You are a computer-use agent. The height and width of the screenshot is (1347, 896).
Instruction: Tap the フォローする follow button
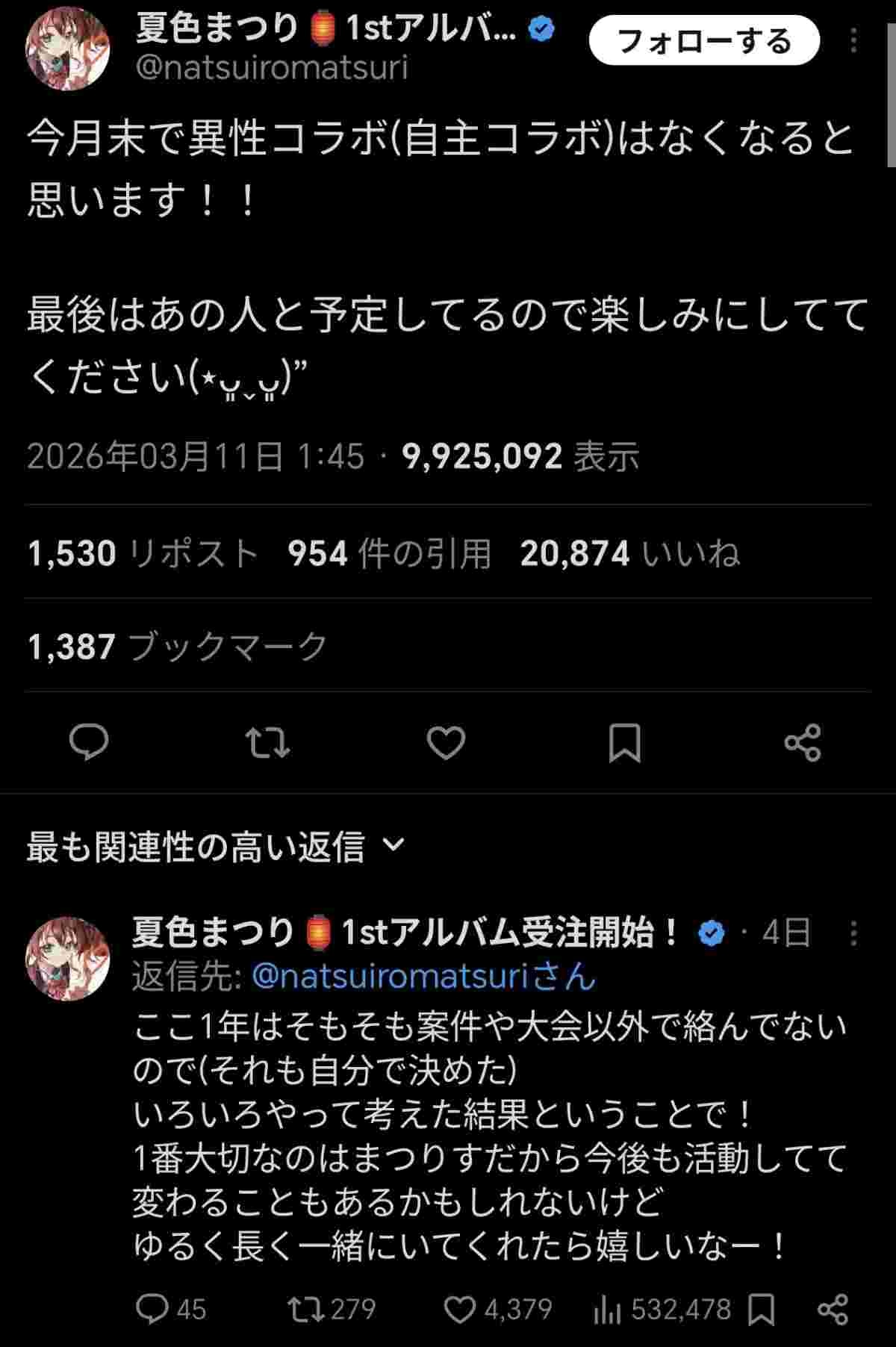(703, 41)
